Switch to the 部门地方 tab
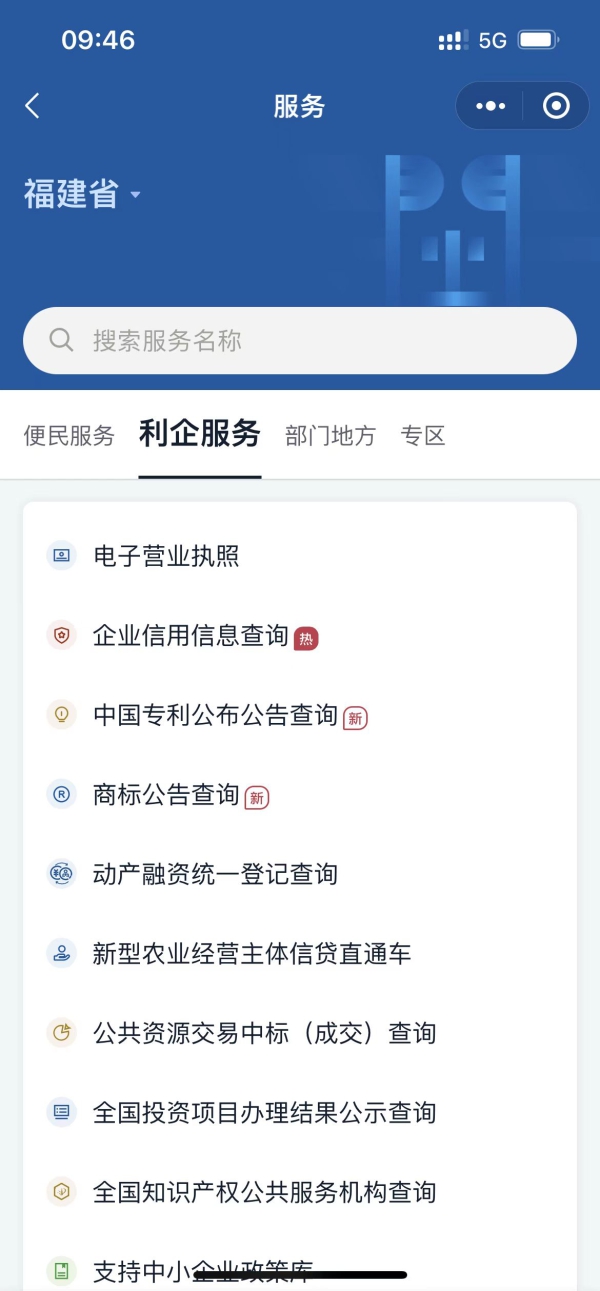 point(330,436)
